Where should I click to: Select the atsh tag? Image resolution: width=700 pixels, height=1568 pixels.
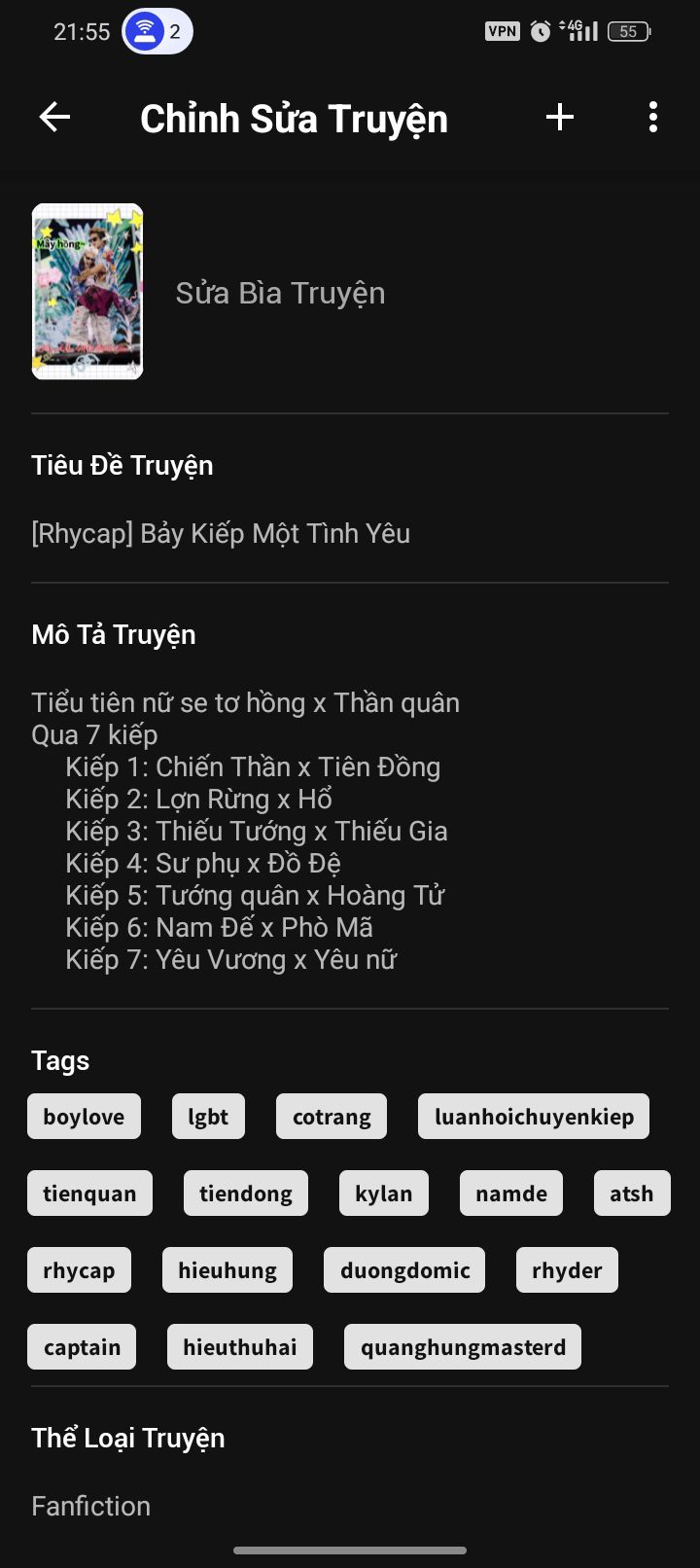point(632,1194)
